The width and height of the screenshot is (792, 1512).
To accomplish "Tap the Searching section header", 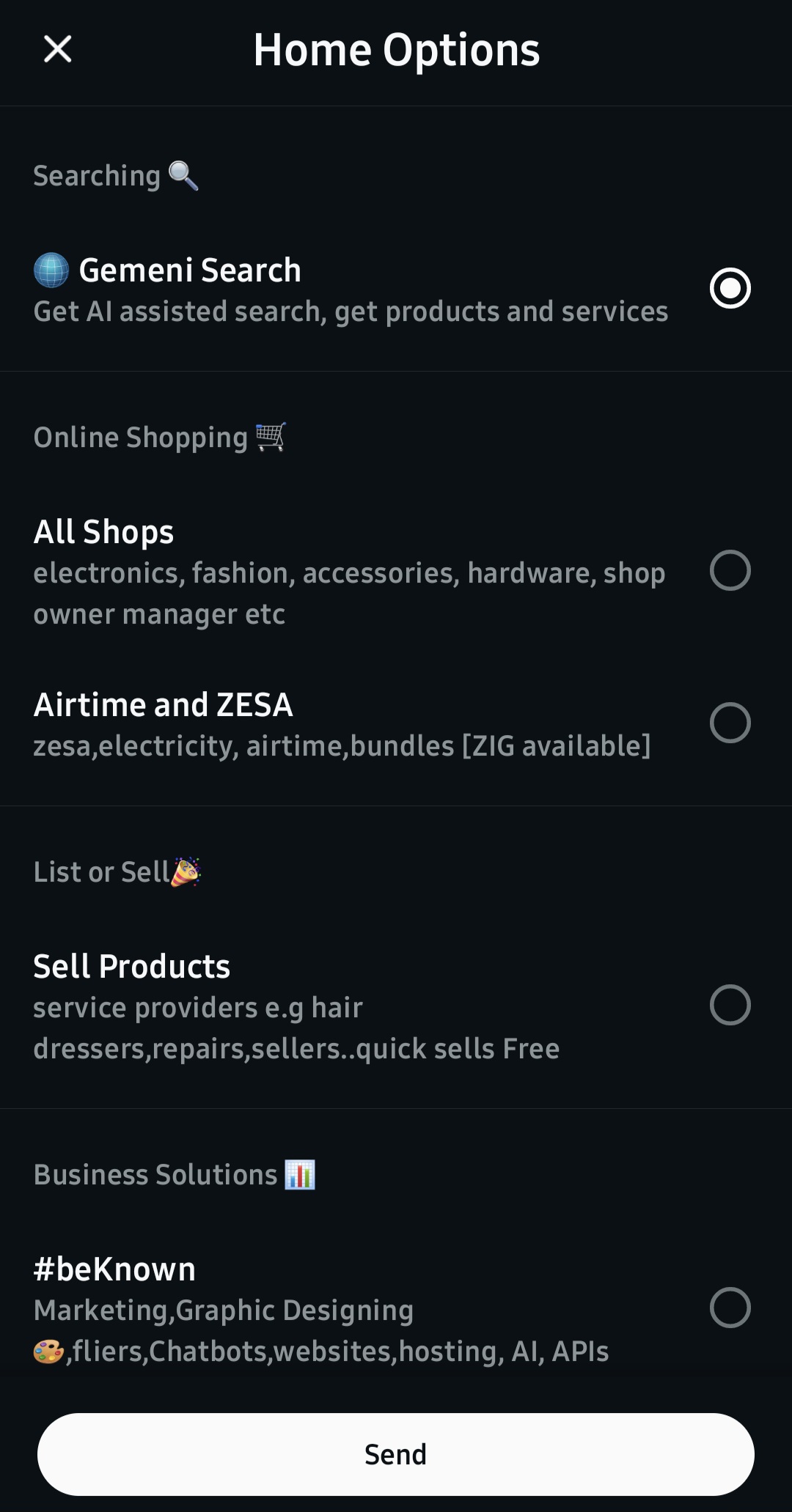I will [x=96, y=175].
